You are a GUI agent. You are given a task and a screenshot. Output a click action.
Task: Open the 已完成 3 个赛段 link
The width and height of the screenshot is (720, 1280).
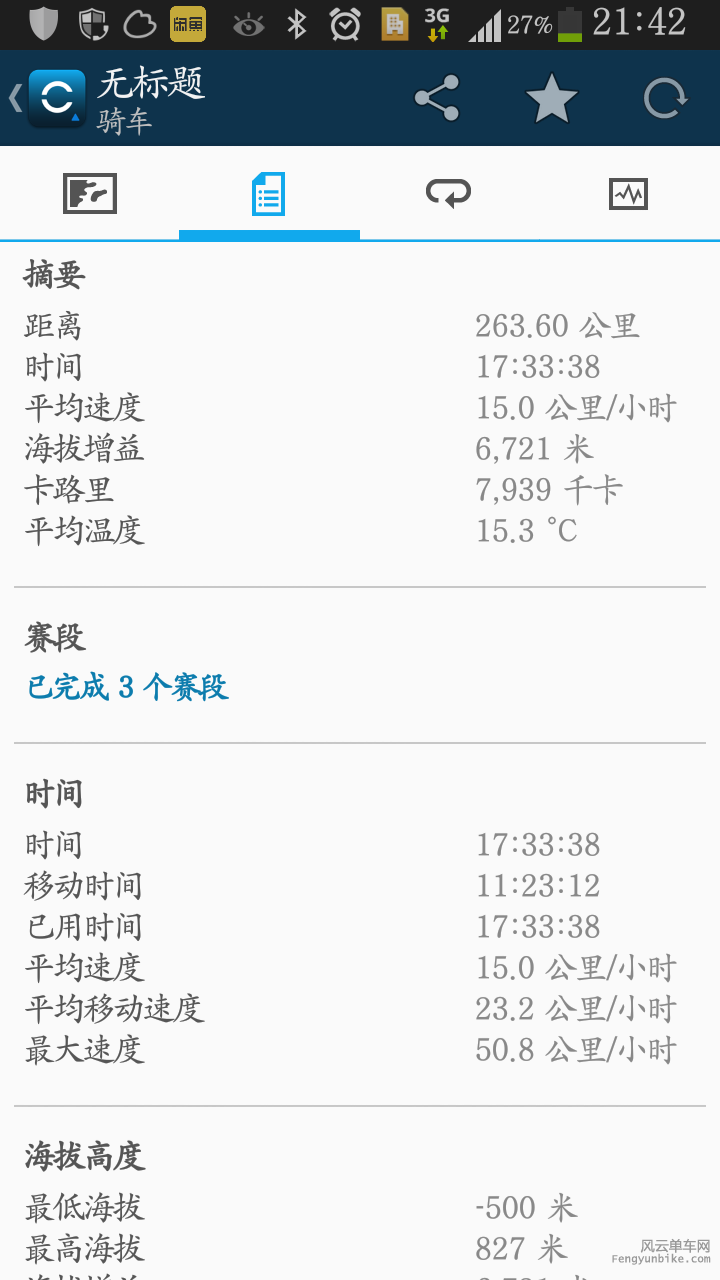pyautogui.click(x=128, y=687)
